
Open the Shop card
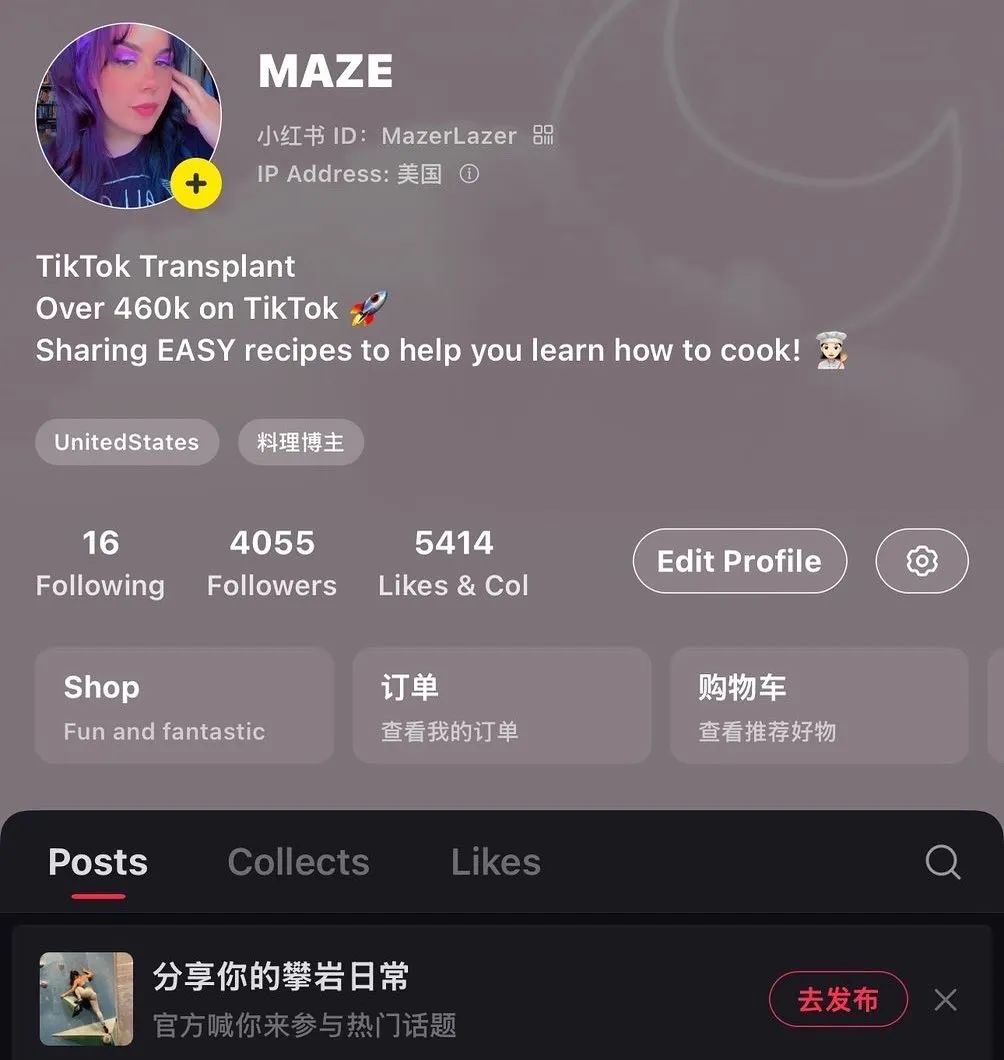click(184, 706)
